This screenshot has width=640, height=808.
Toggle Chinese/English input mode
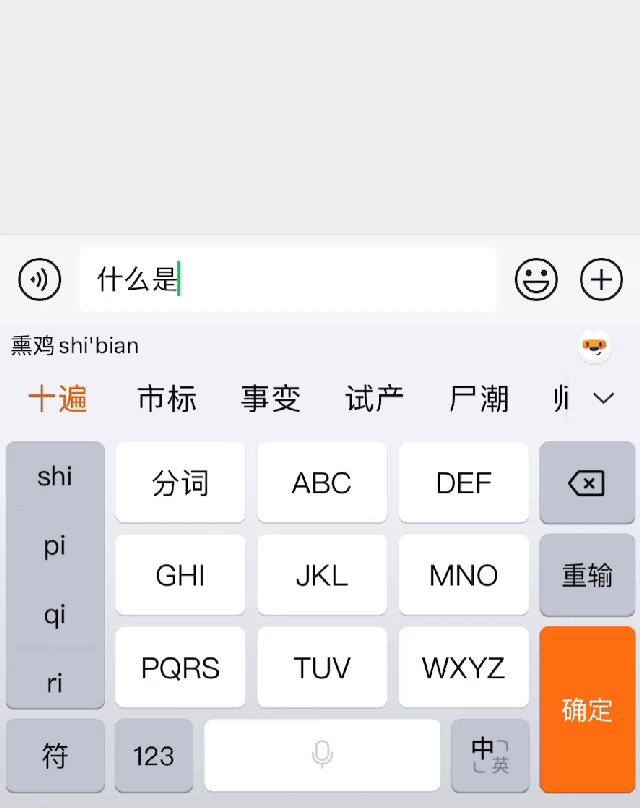point(490,756)
